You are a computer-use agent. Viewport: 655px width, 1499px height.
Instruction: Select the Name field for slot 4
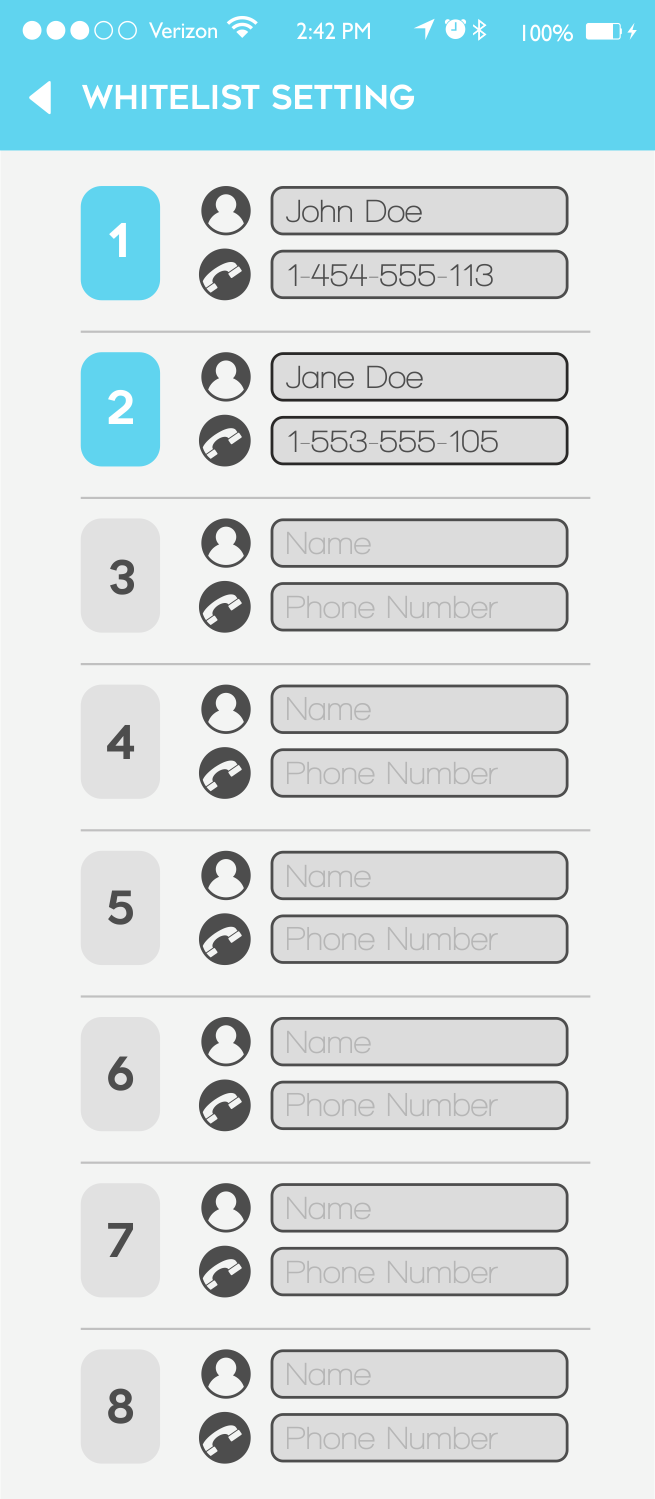click(x=419, y=709)
